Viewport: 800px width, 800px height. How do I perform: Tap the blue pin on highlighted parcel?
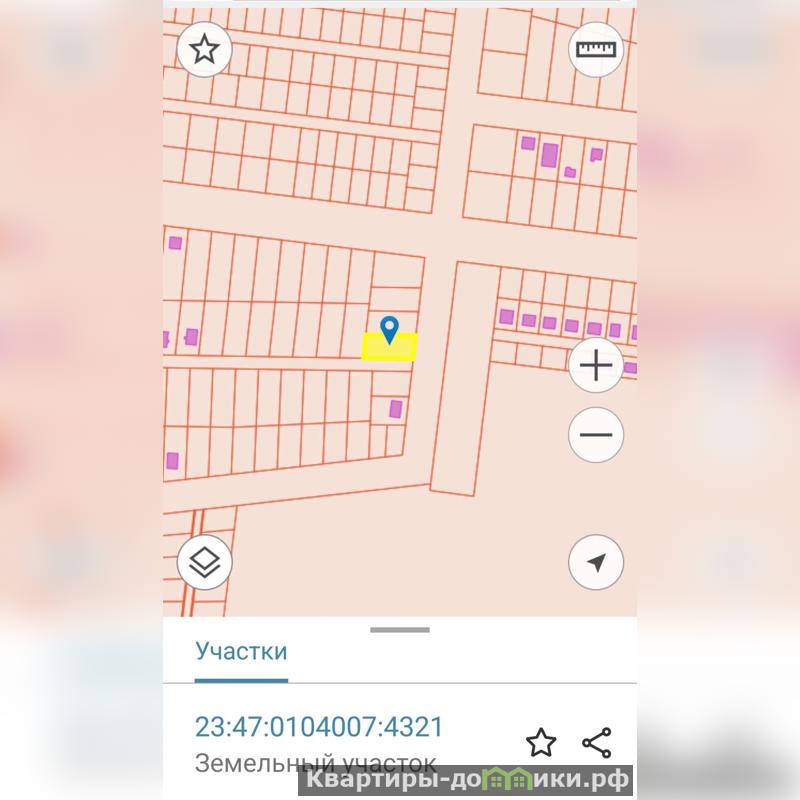pos(389,327)
